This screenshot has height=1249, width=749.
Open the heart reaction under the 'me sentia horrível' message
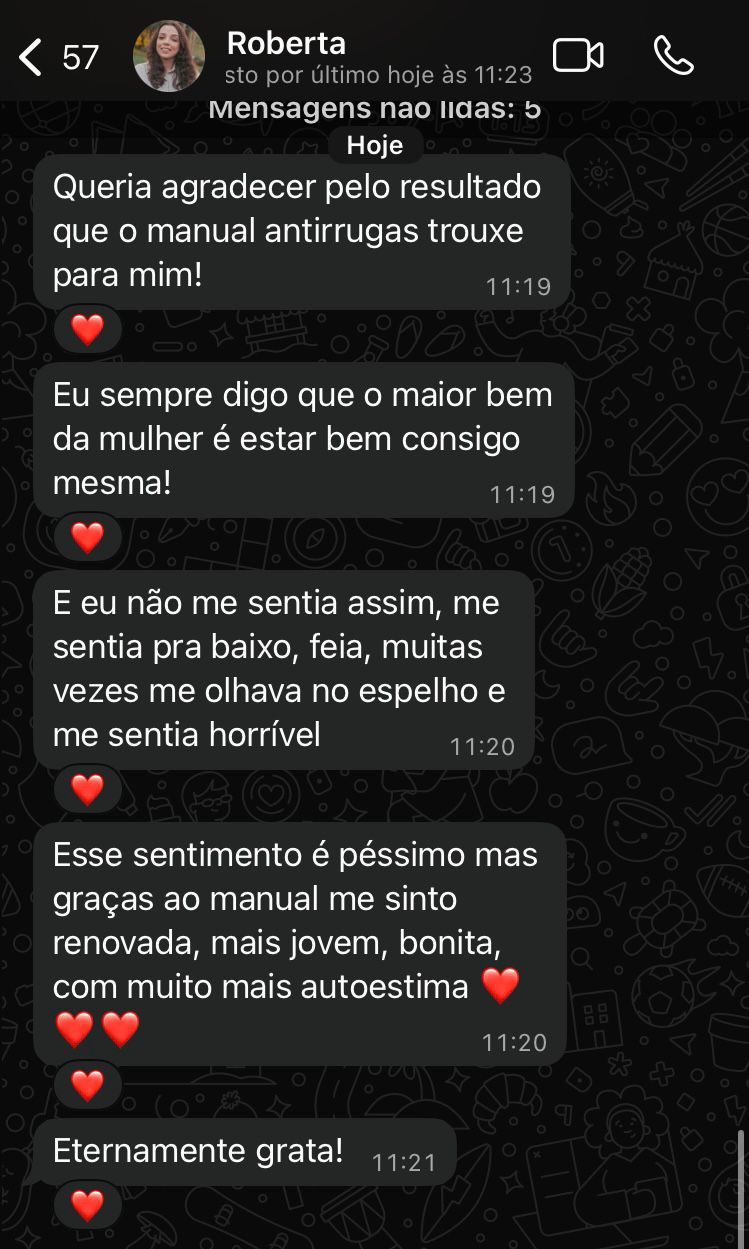88,790
